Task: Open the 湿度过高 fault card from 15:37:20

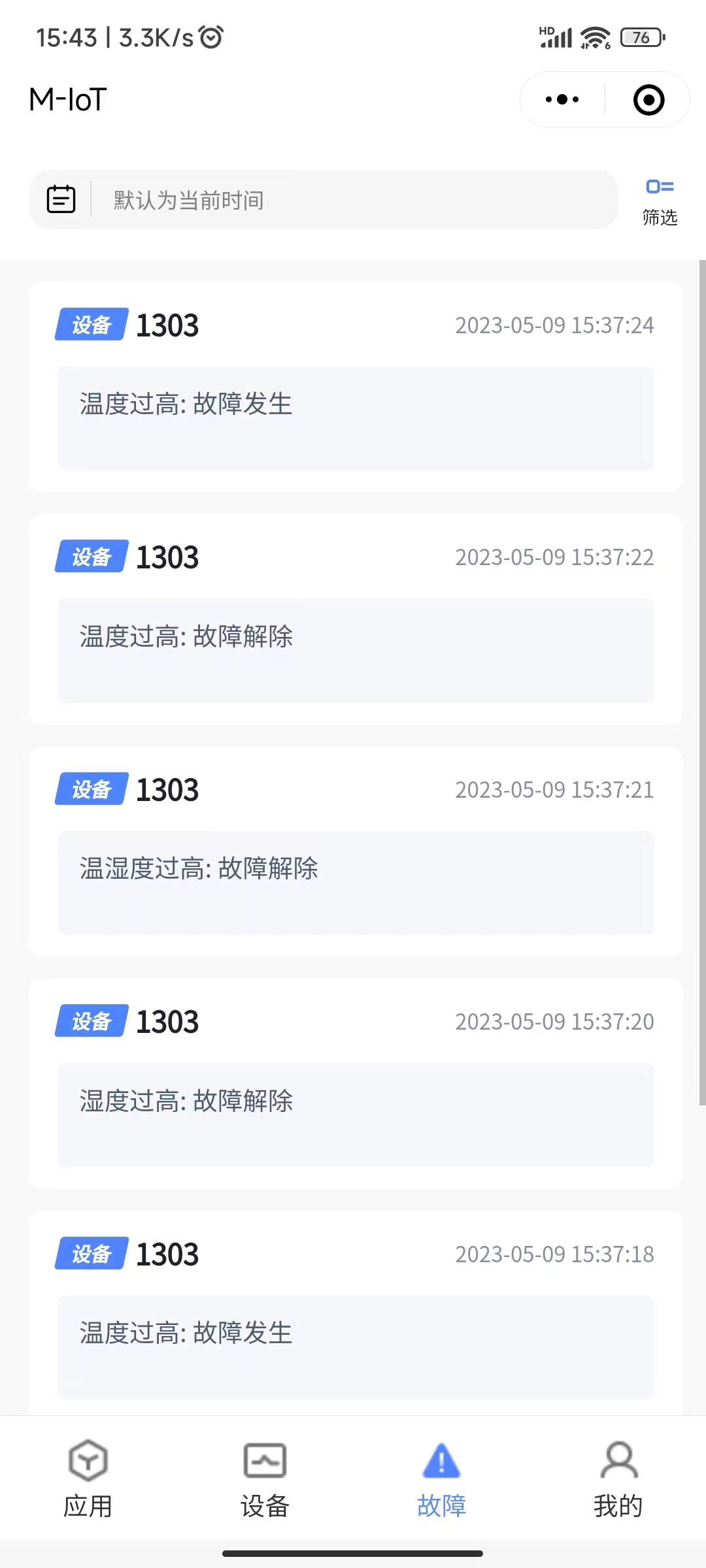Action: 356,1084
